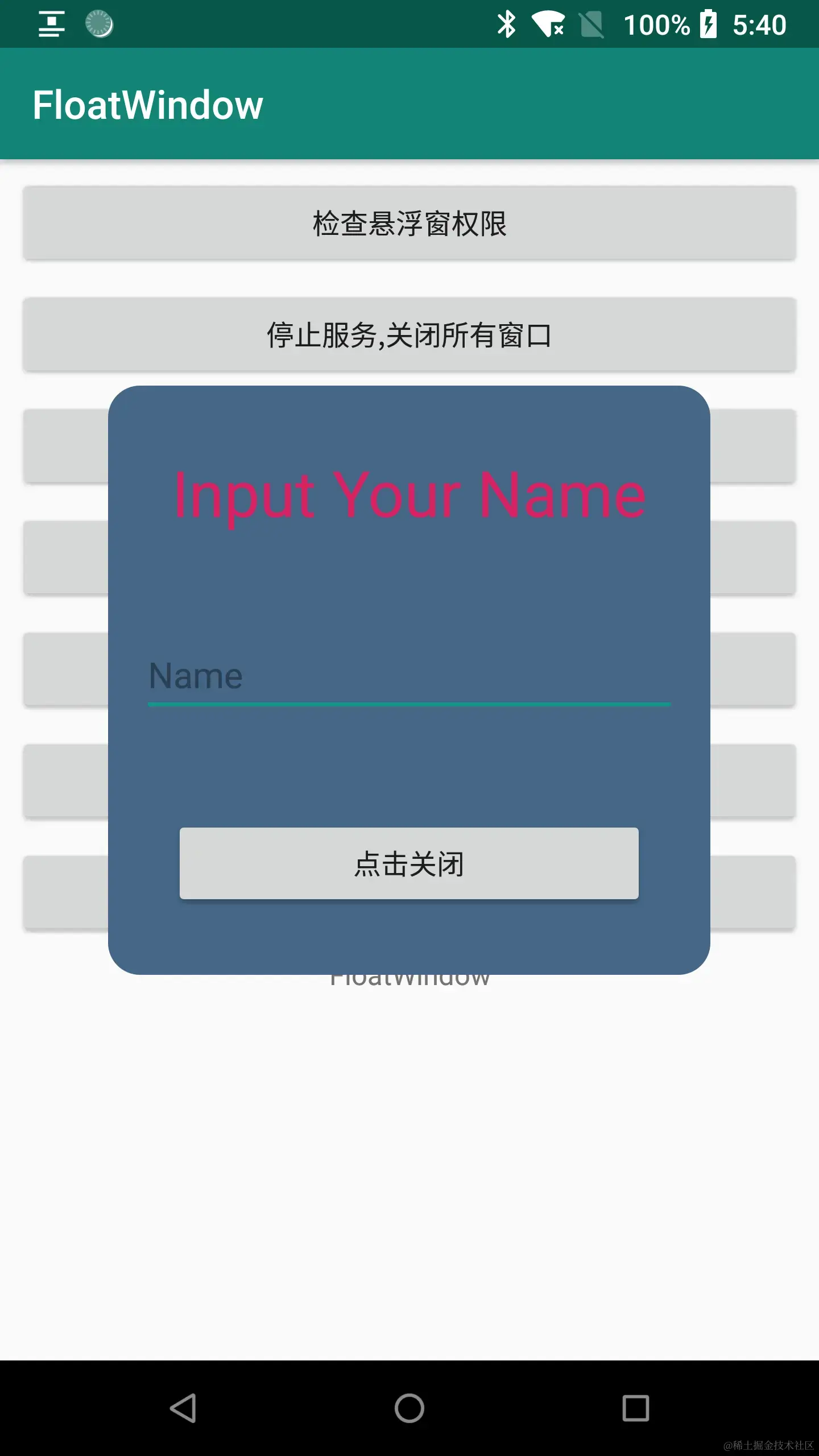Open the recent apps view
The width and height of the screenshot is (819, 1456).
coord(636,1408)
